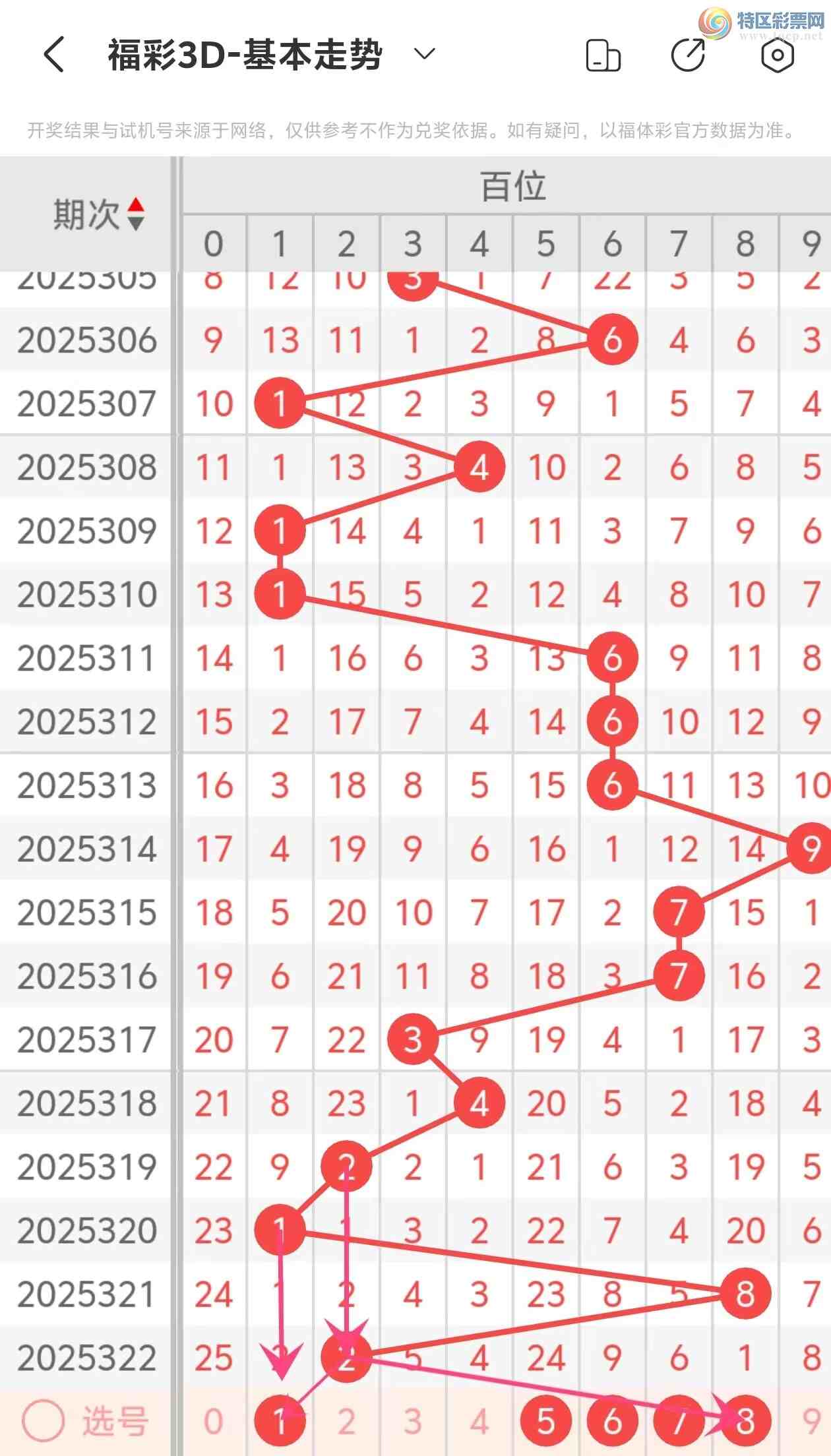Image resolution: width=831 pixels, height=1456 pixels.
Task: Sort the draws by 期次
Action: tap(99, 214)
